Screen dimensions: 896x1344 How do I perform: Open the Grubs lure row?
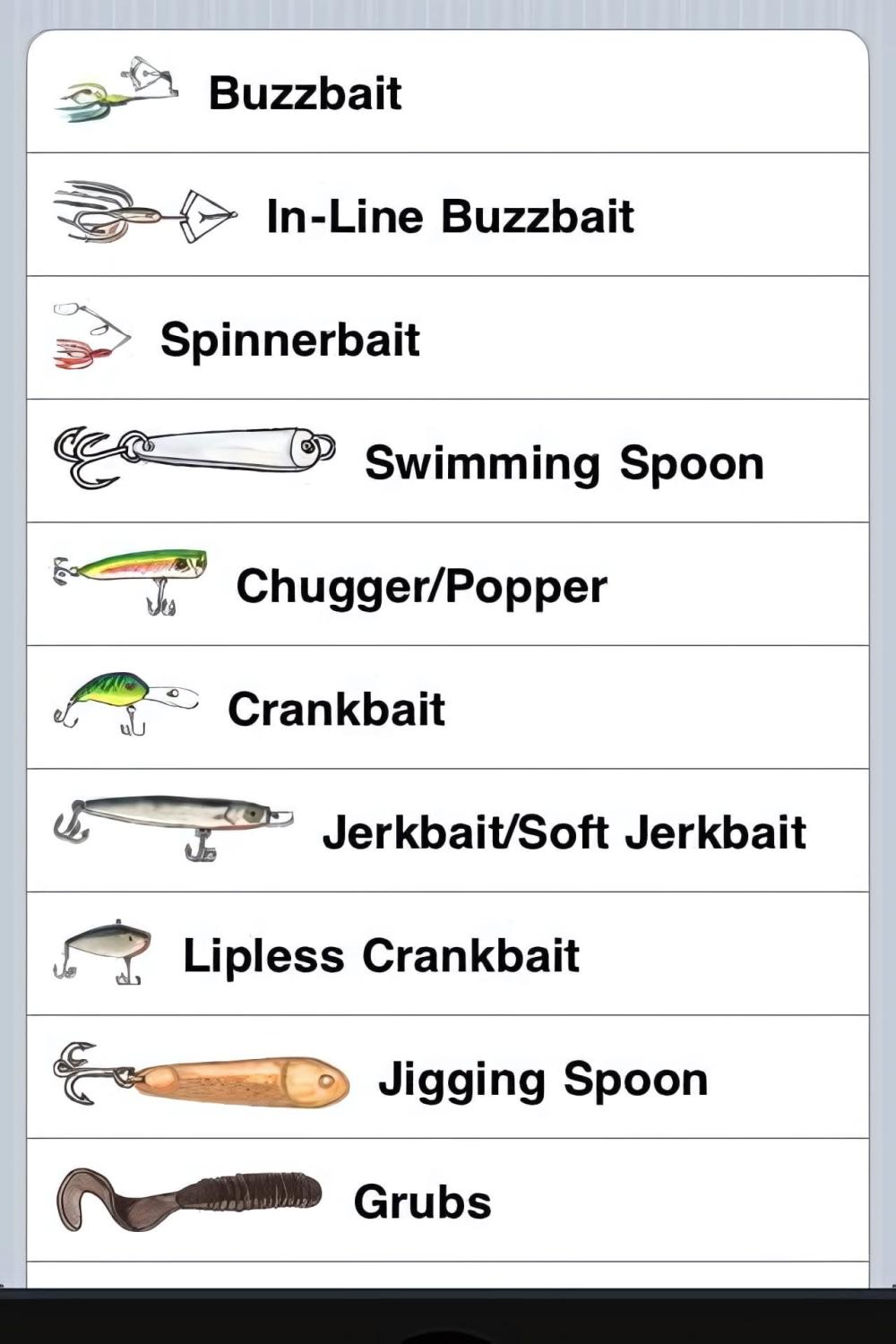tap(422, 1202)
